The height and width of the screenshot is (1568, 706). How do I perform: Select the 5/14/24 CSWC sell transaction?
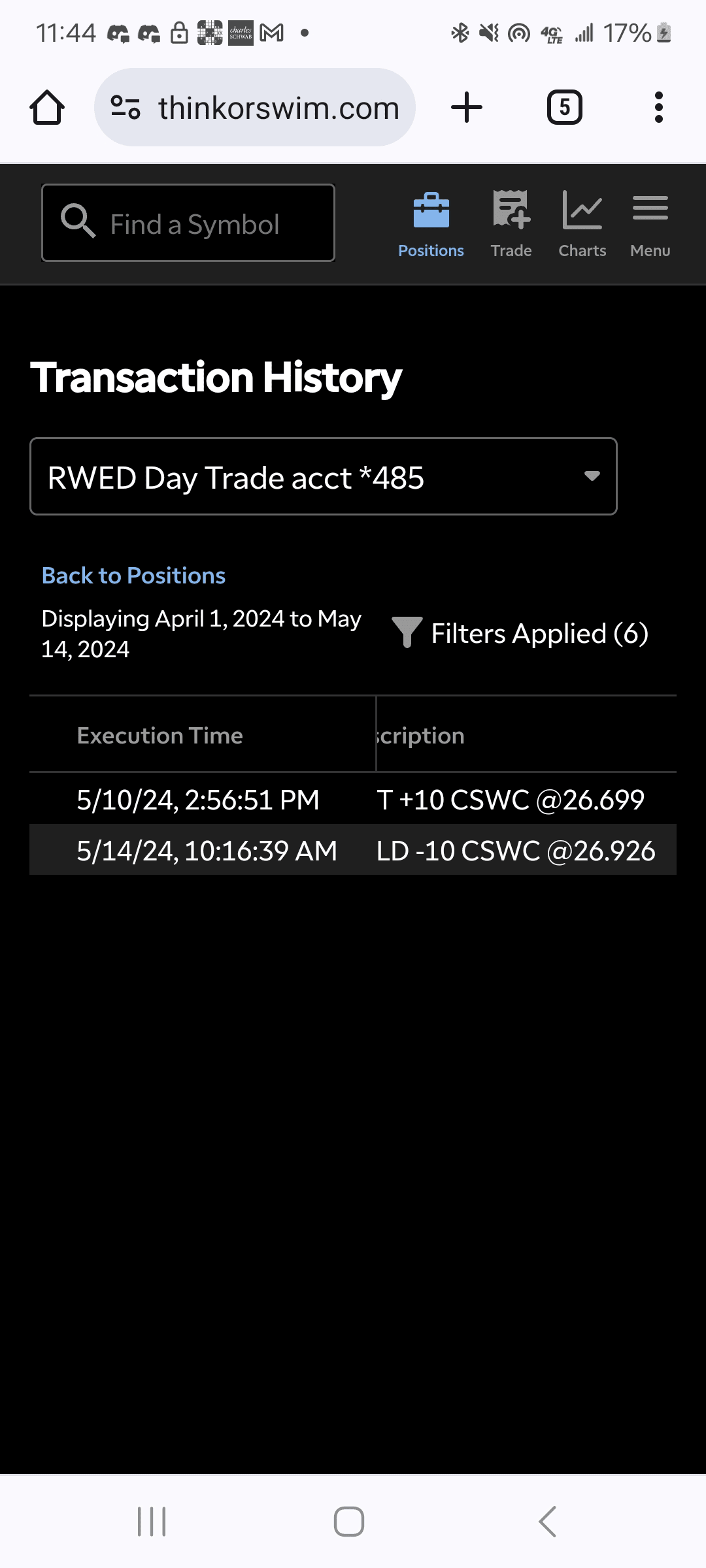click(353, 851)
